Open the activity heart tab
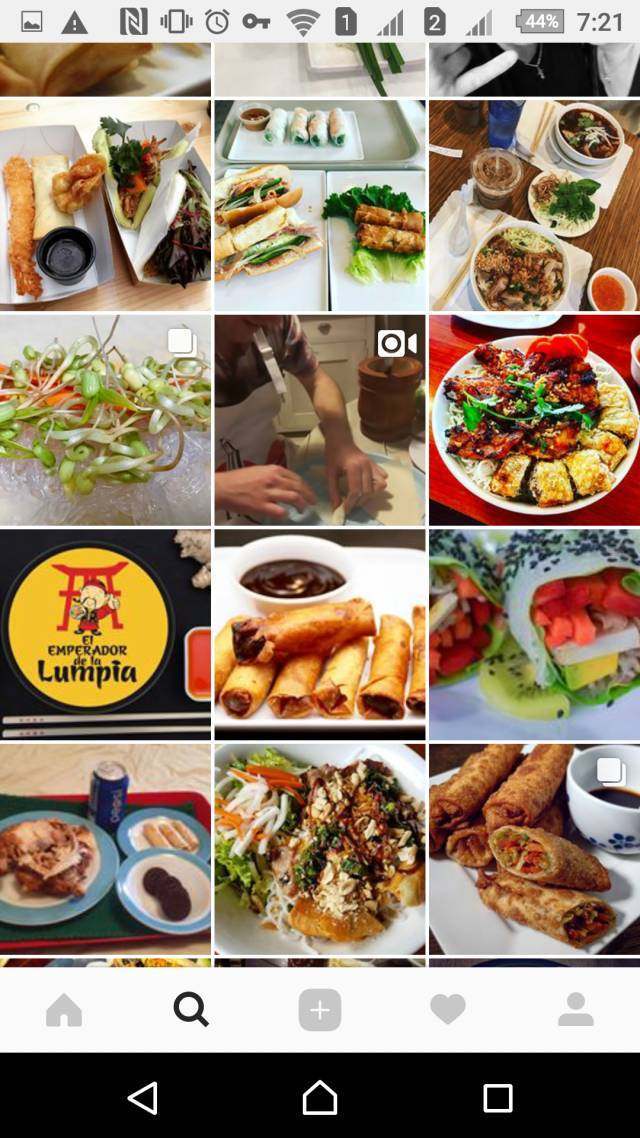This screenshot has height=1138, width=640. 447,1010
